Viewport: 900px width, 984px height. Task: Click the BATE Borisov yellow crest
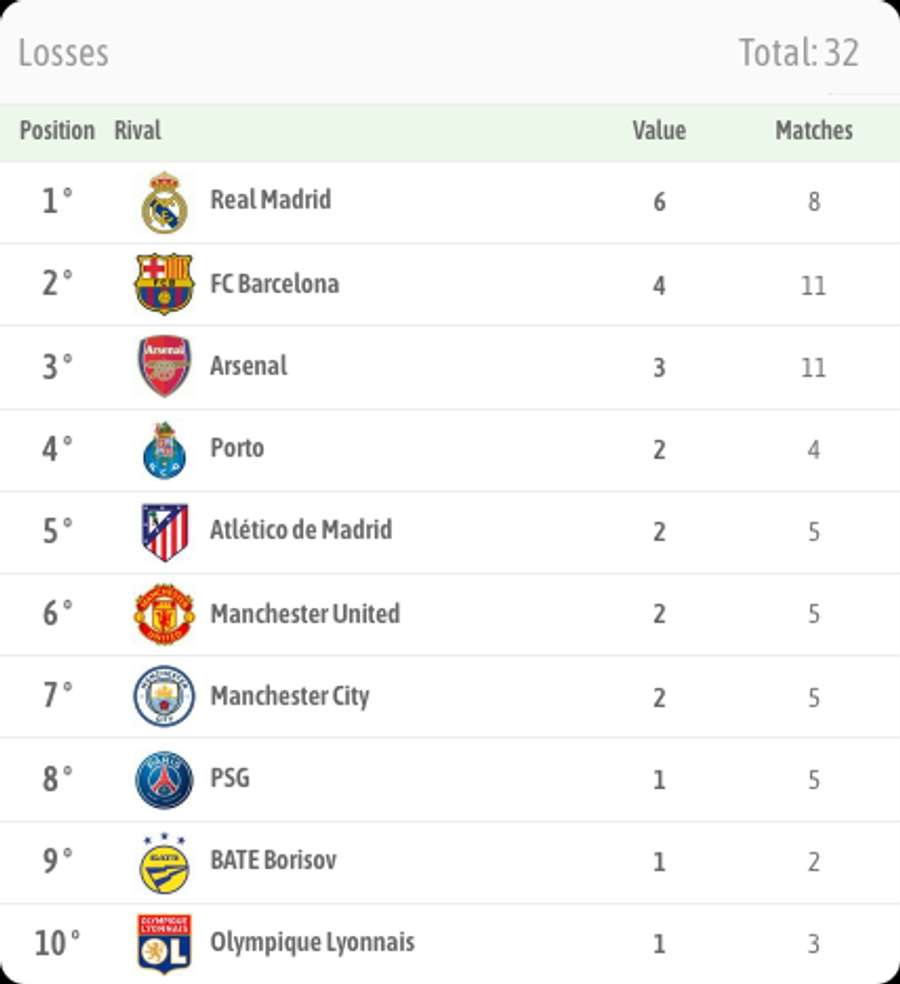(x=163, y=859)
